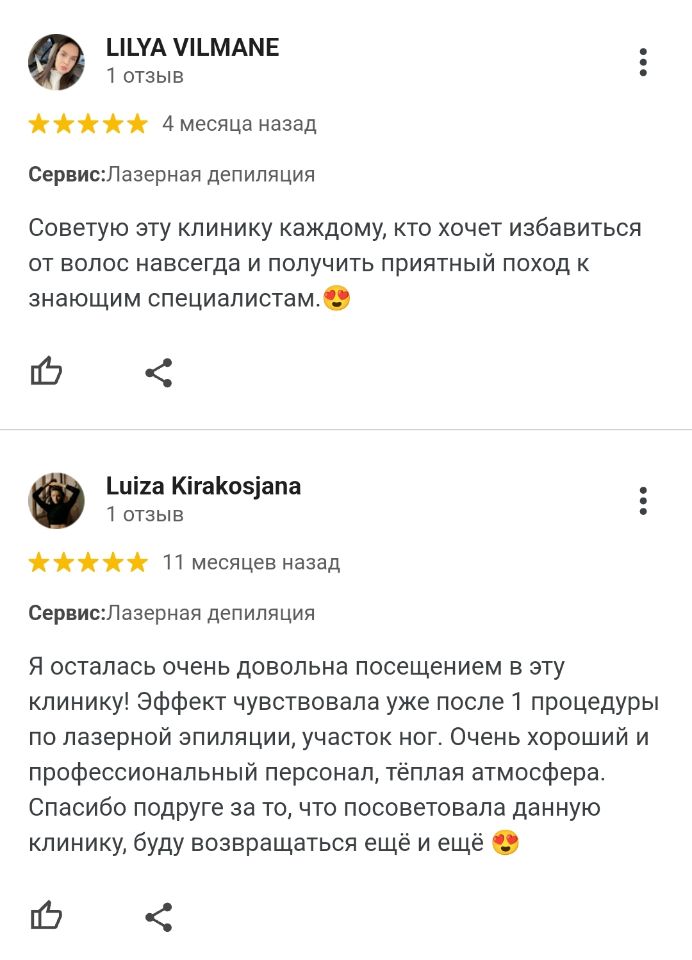Open the overflow menu on Luiza Kirakosjana's review
This screenshot has height=960, width=692.
click(x=643, y=501)
